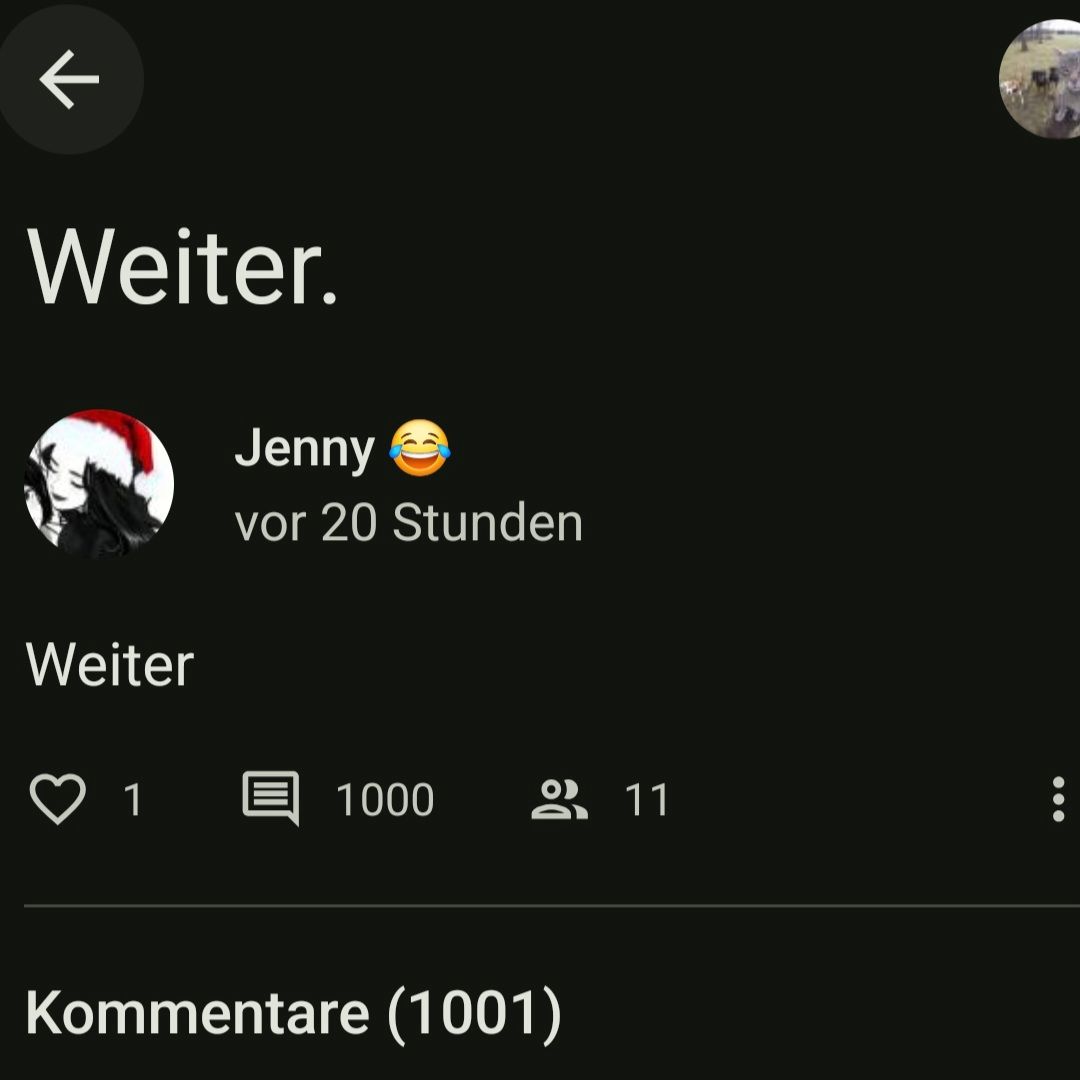Image resolution: width=1080 pixels, height=1080 pixels.
Task: Open the comments icon showing 1000
Action: (x=271, y=799)
